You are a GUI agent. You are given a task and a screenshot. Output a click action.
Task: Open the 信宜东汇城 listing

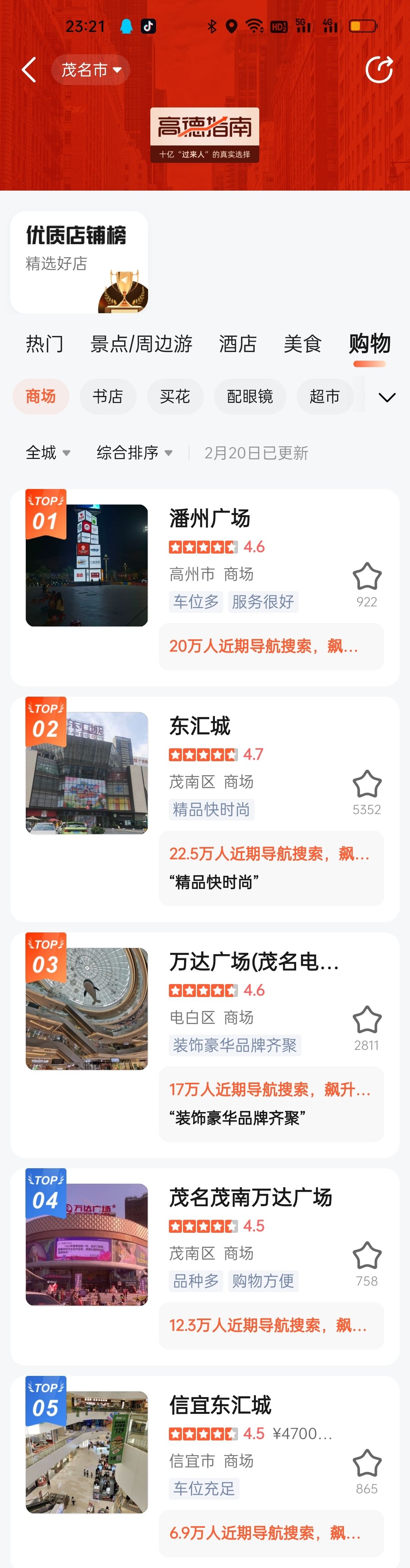point(219,1406)
